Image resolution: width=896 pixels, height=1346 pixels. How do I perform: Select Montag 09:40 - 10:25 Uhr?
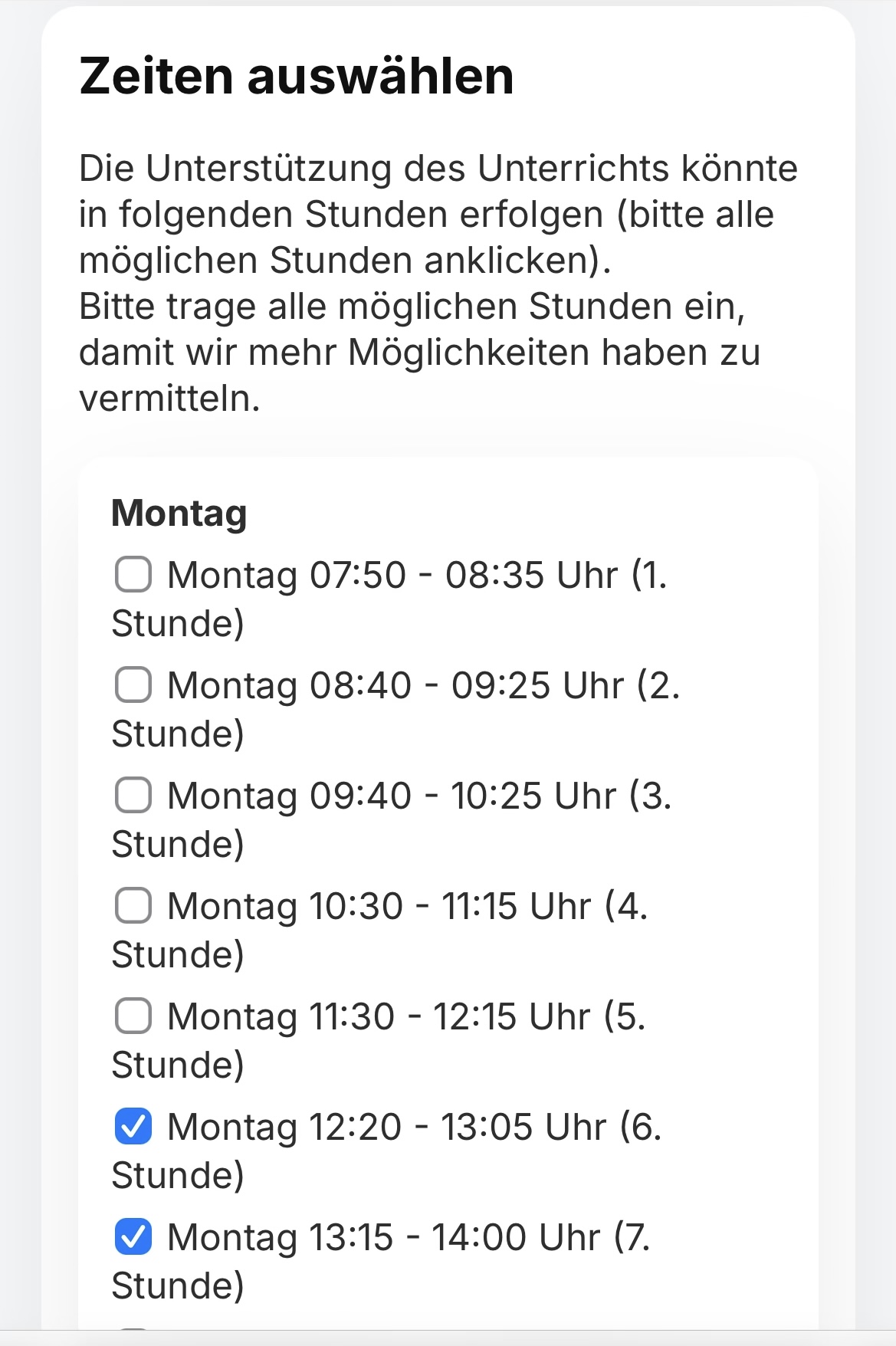133,796
